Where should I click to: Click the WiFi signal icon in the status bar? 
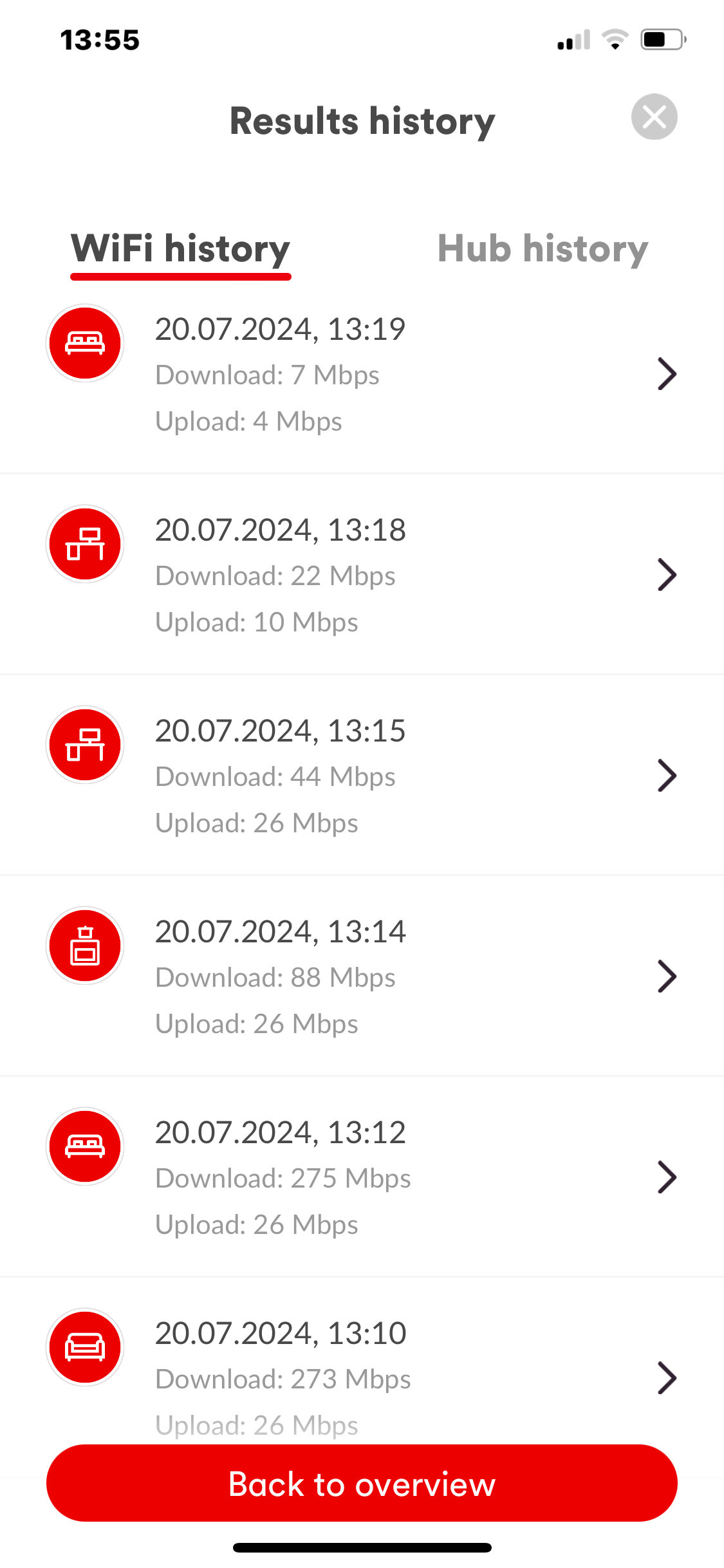coord(614,39)
